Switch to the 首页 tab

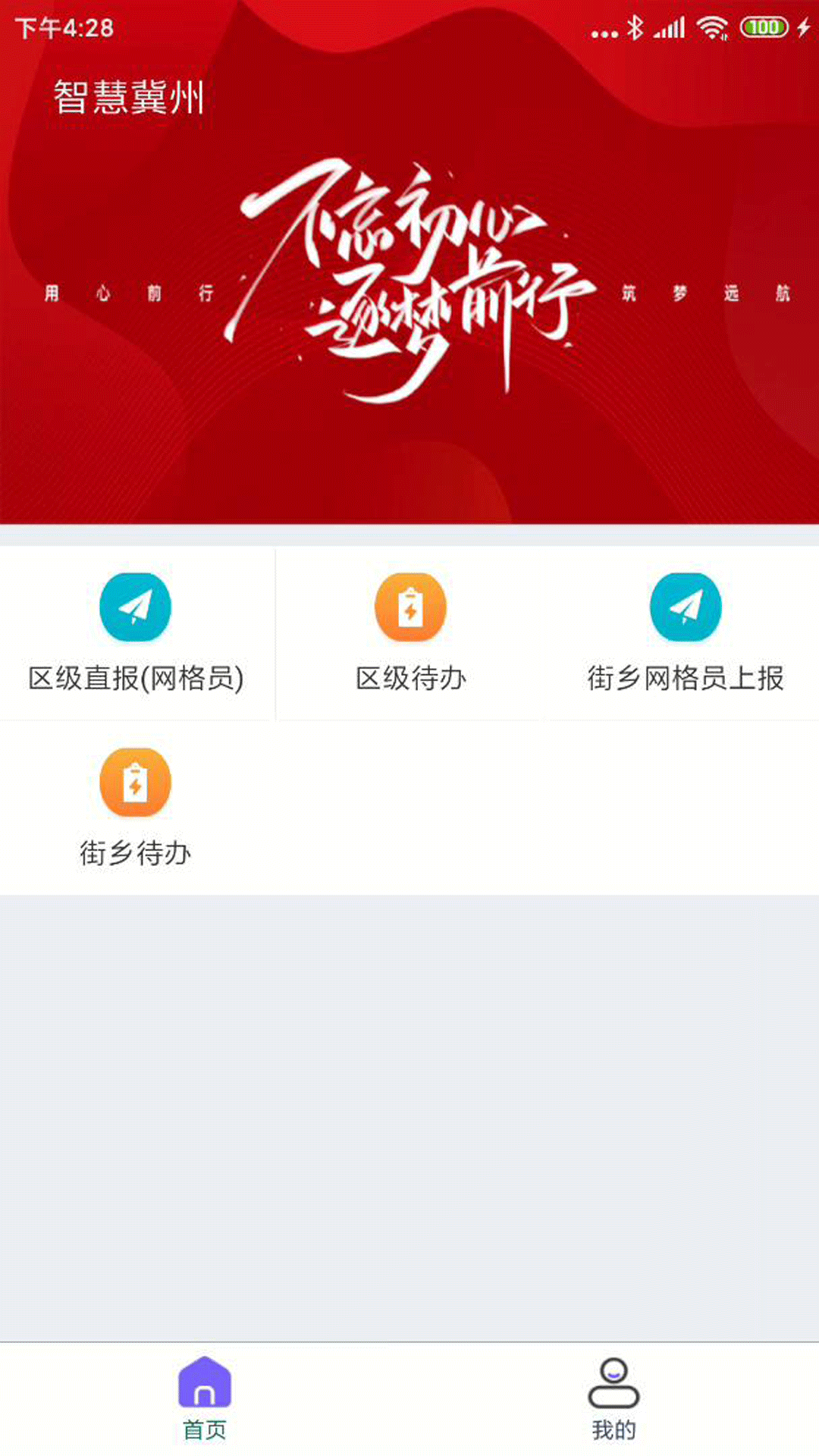coord(205,1399)
